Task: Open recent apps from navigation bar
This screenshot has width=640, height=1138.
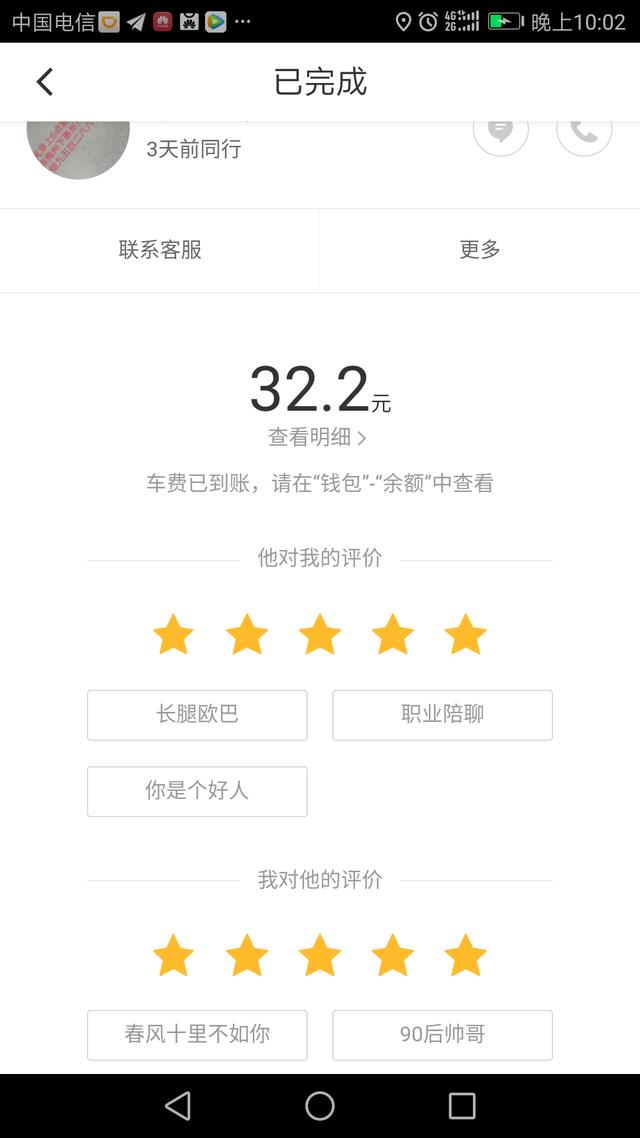Action: click(x=462, y=1106)
